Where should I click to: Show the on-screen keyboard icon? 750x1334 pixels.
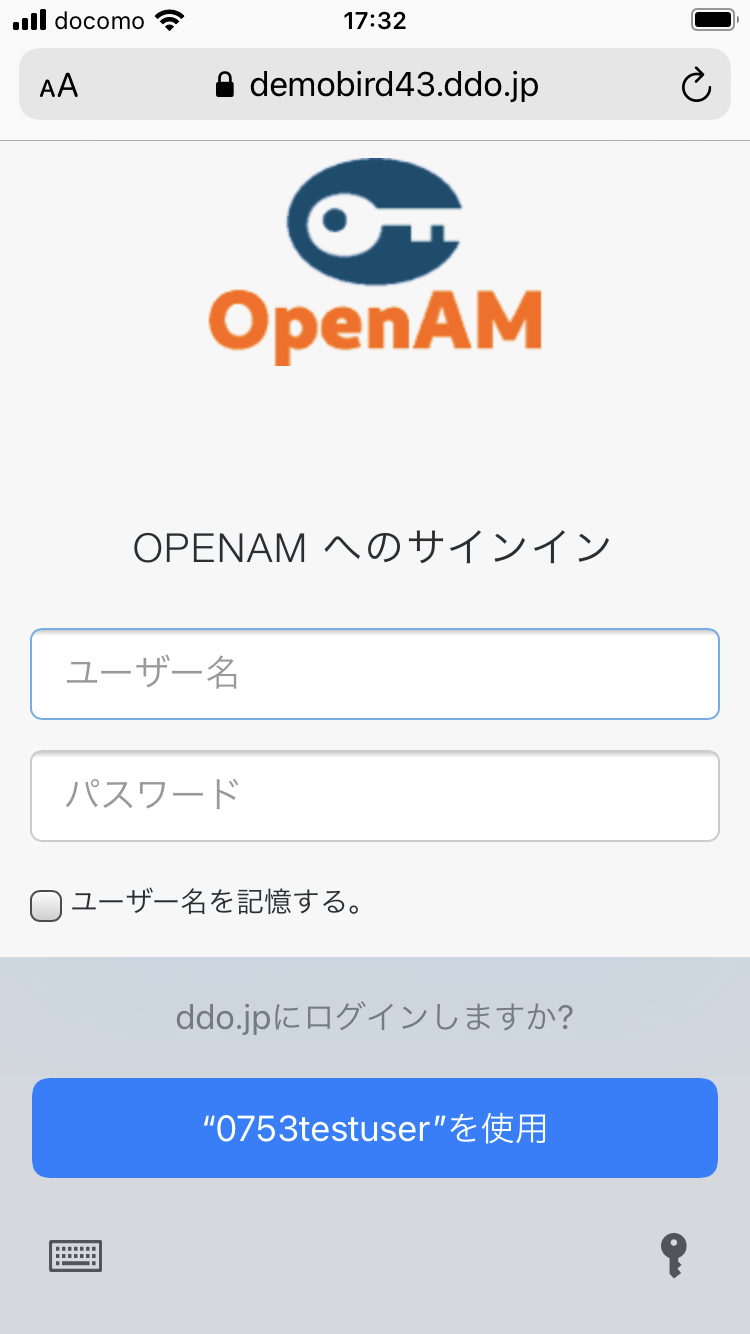[76, 1255]
